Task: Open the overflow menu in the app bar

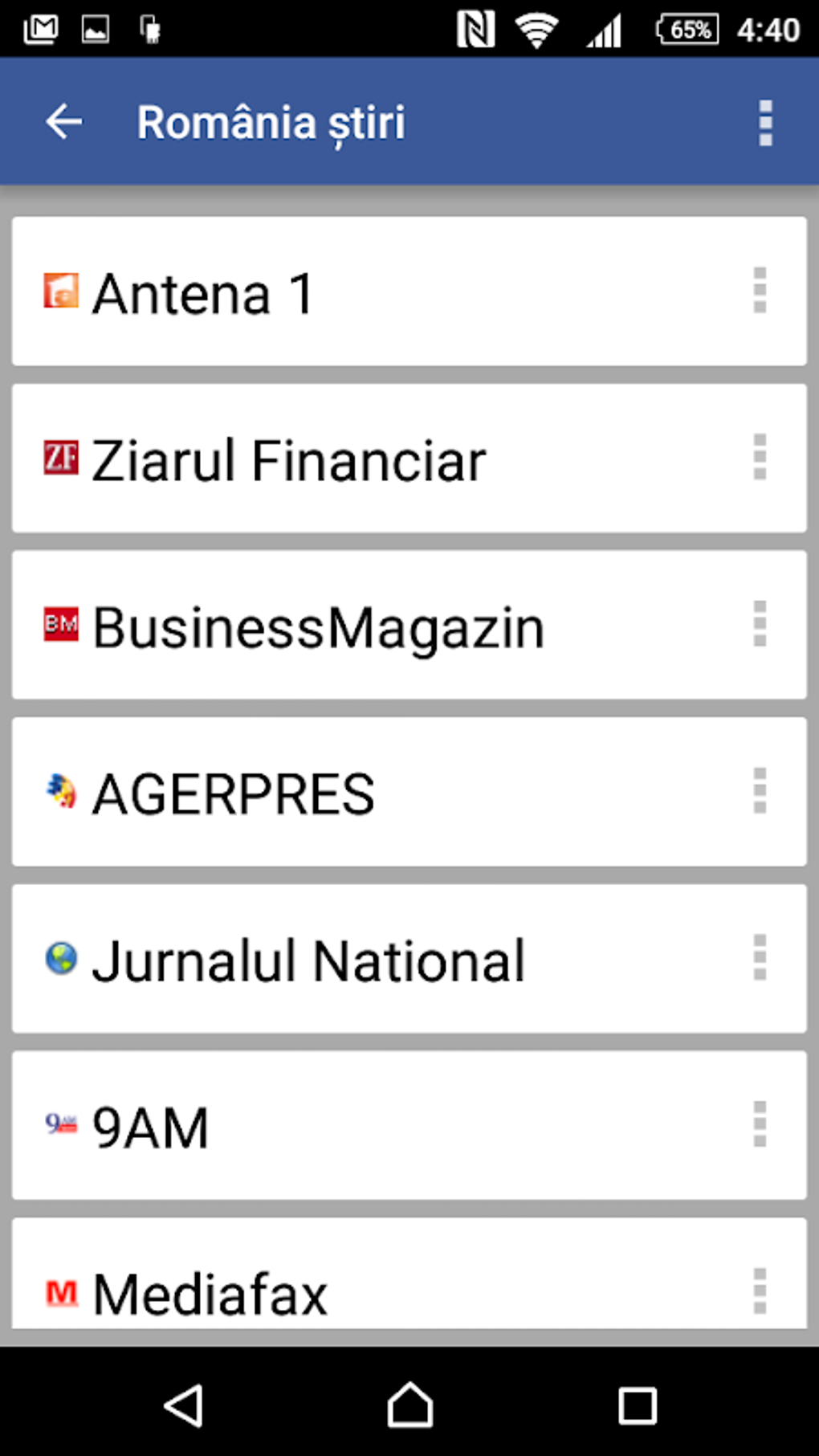Action: click(x=764, y=123)
